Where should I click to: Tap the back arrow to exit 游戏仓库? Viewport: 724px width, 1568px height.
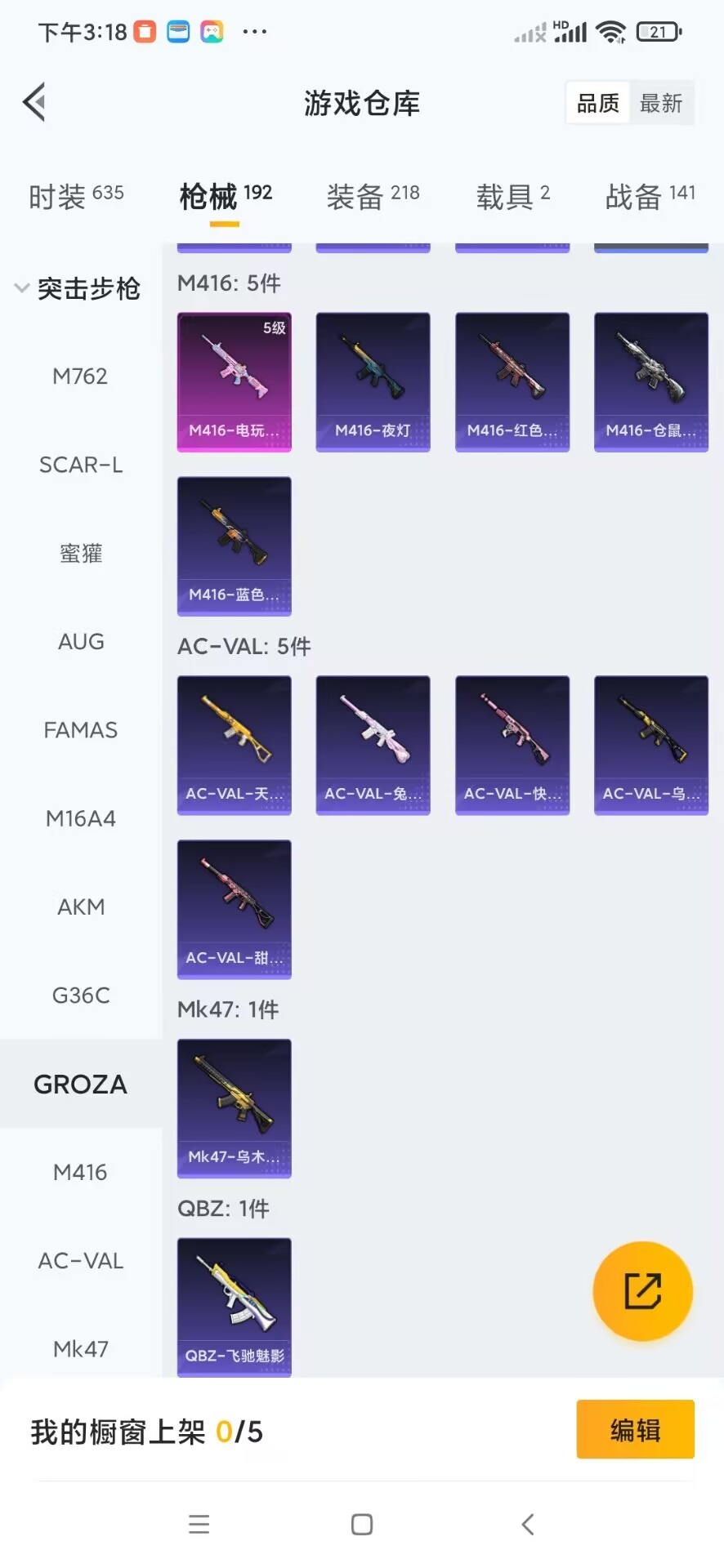33,101
